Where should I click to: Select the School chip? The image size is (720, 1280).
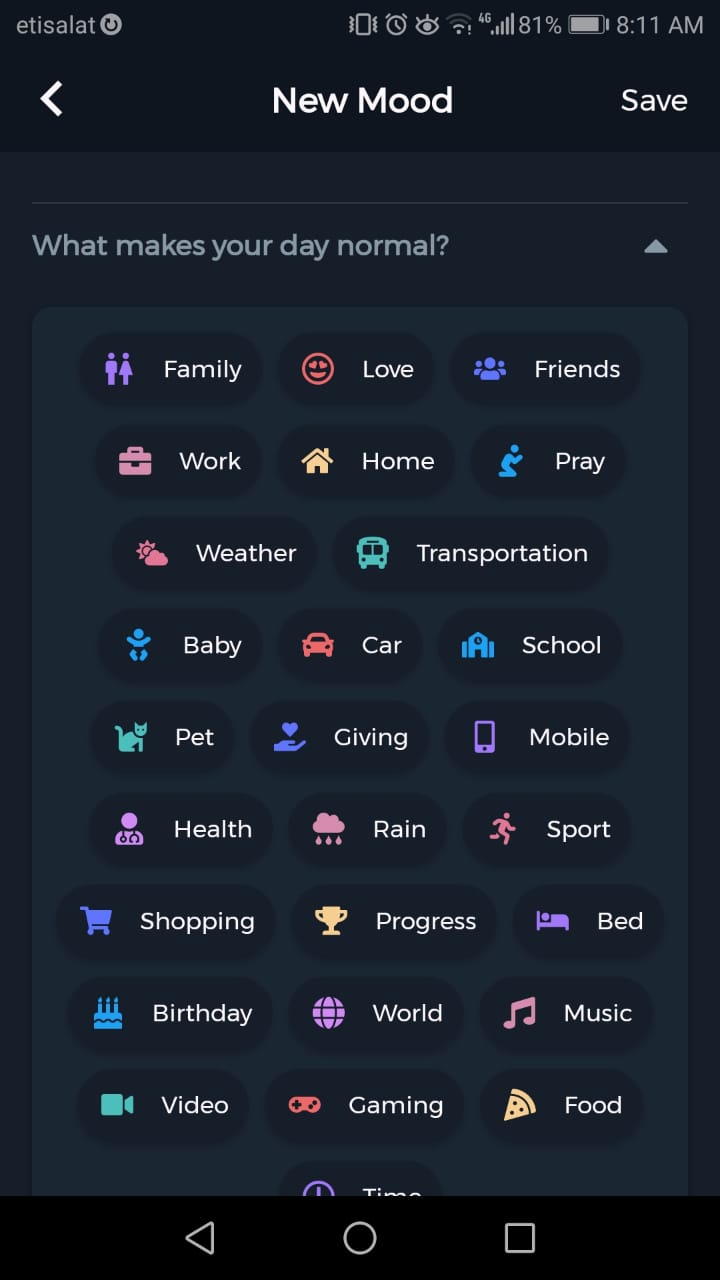coord(530,645)
